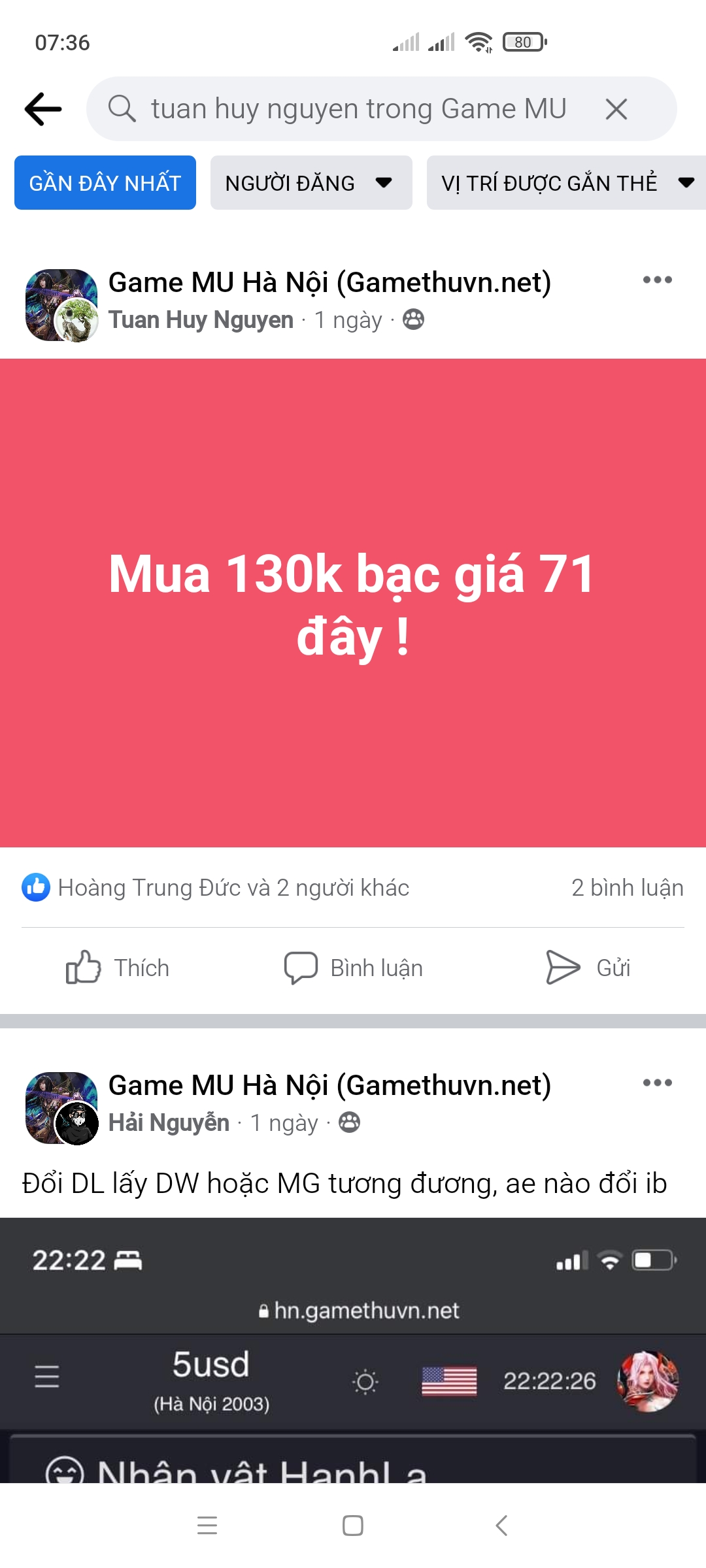Screen dimensions: 706x1568
Task: Clear the search query with X
Action: click(616, 108)
